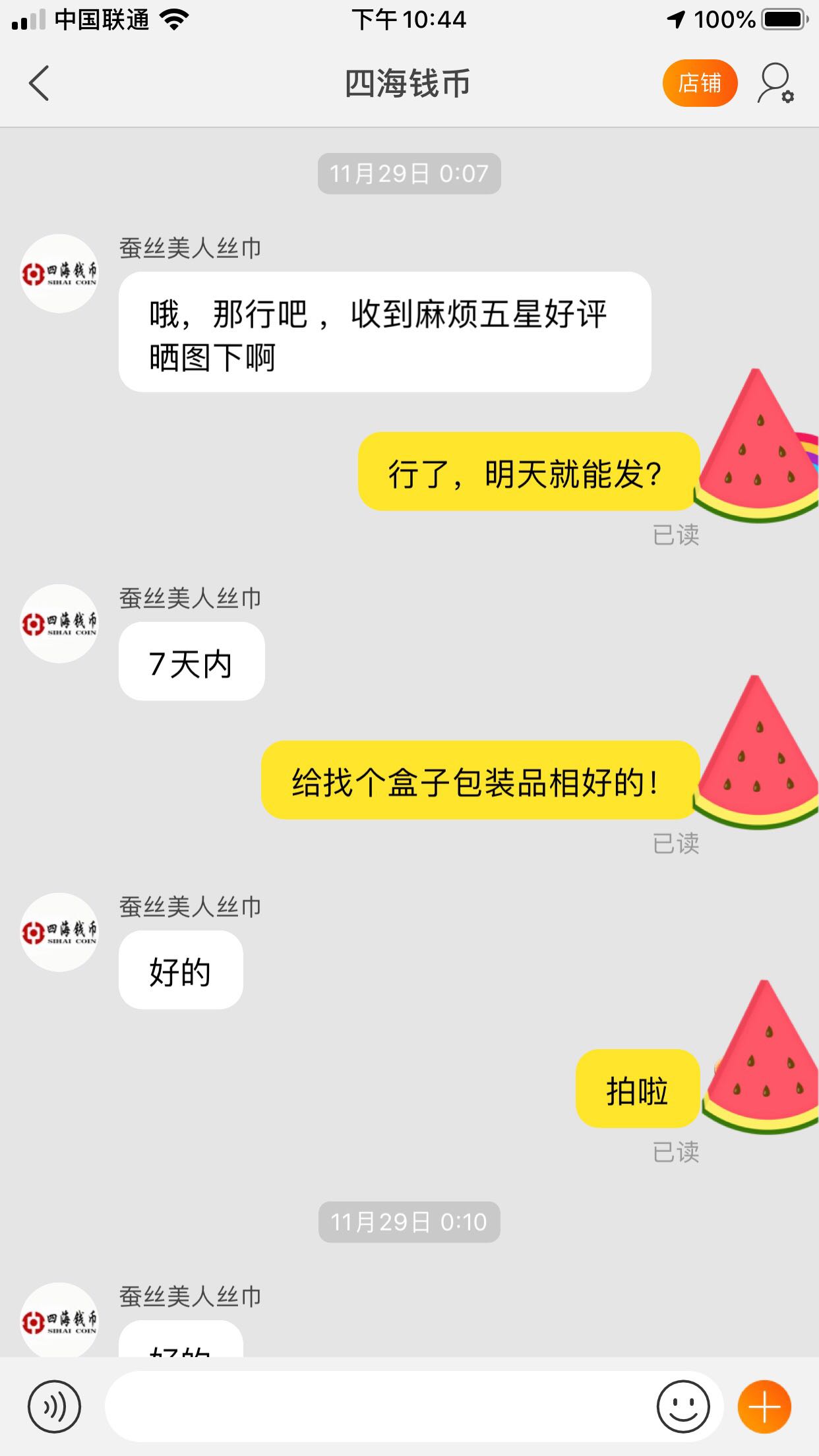
Task: View seller avatar beside 7天内 message
Action: pyautogui.click(x=59, y=623)
